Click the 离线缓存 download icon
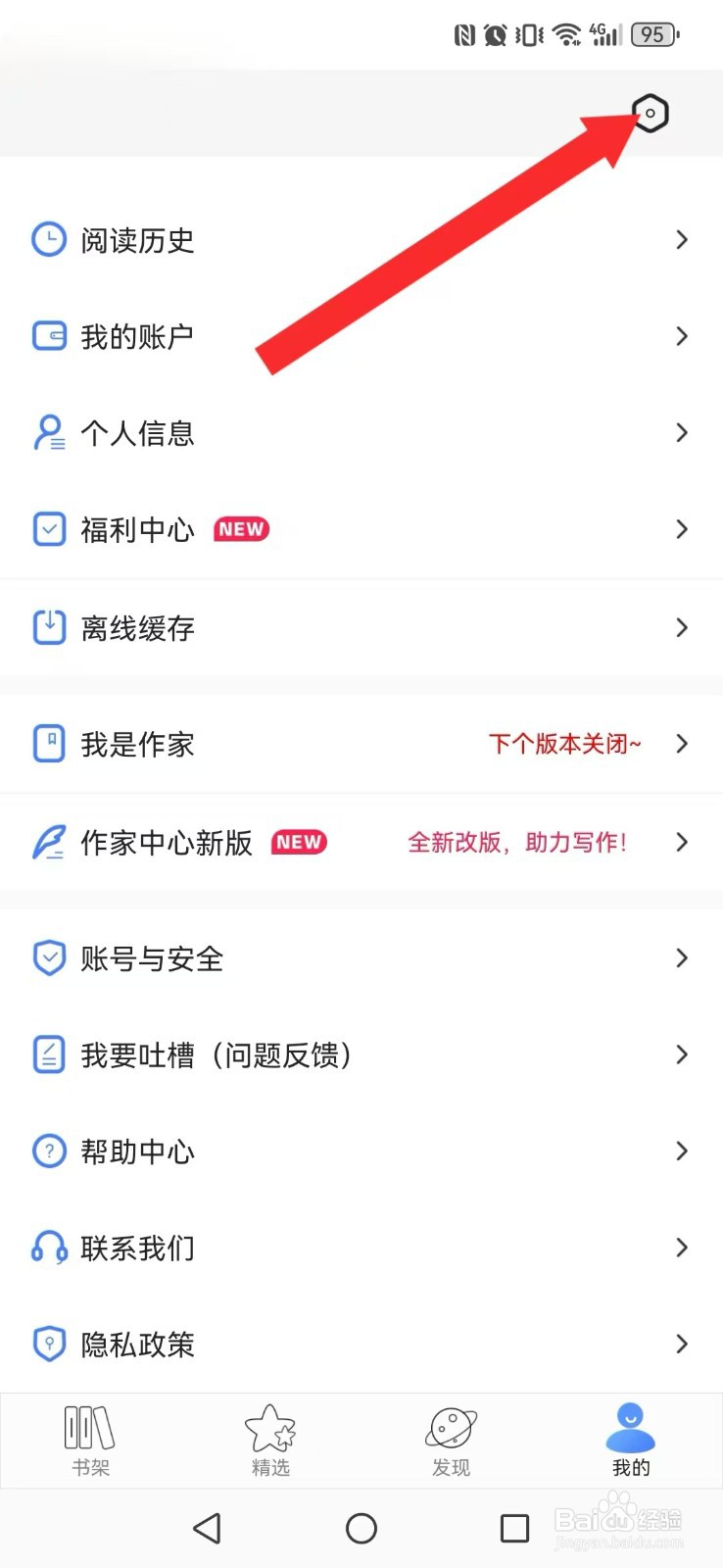The width and height of the screenshot is (723, 1568). [49, 627]
